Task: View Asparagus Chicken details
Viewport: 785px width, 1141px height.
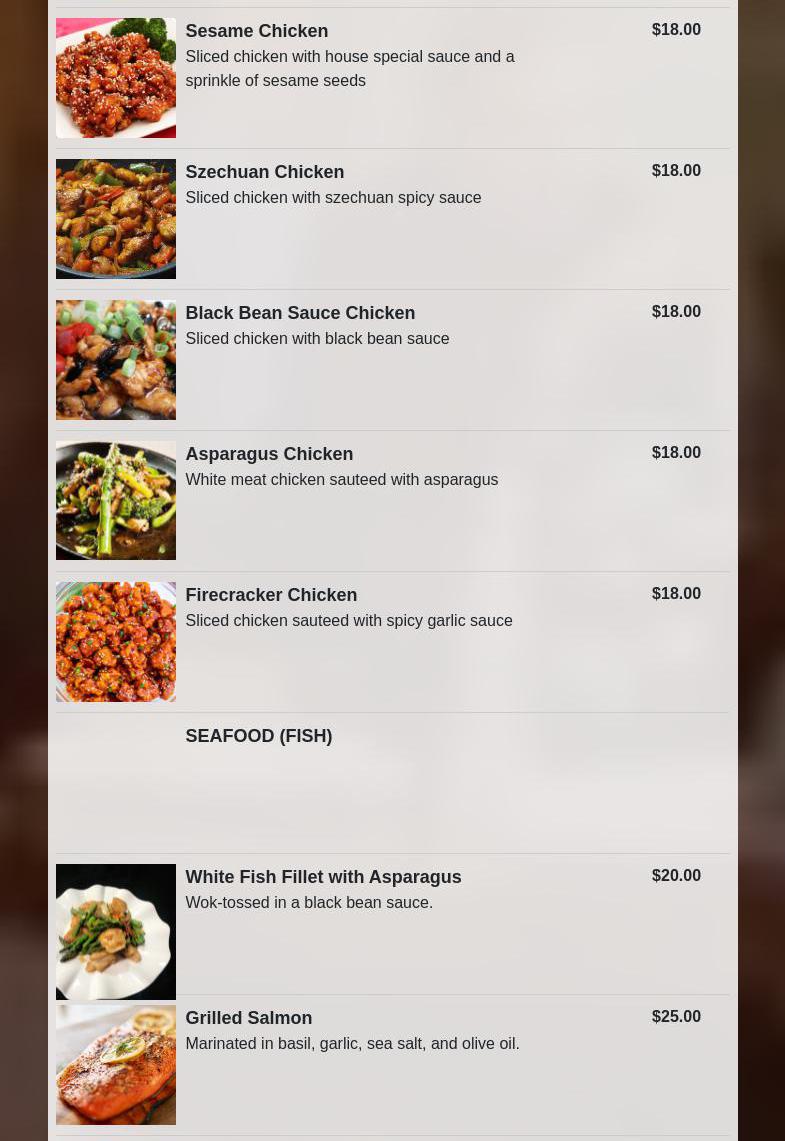Action: [x=269, y=455]
